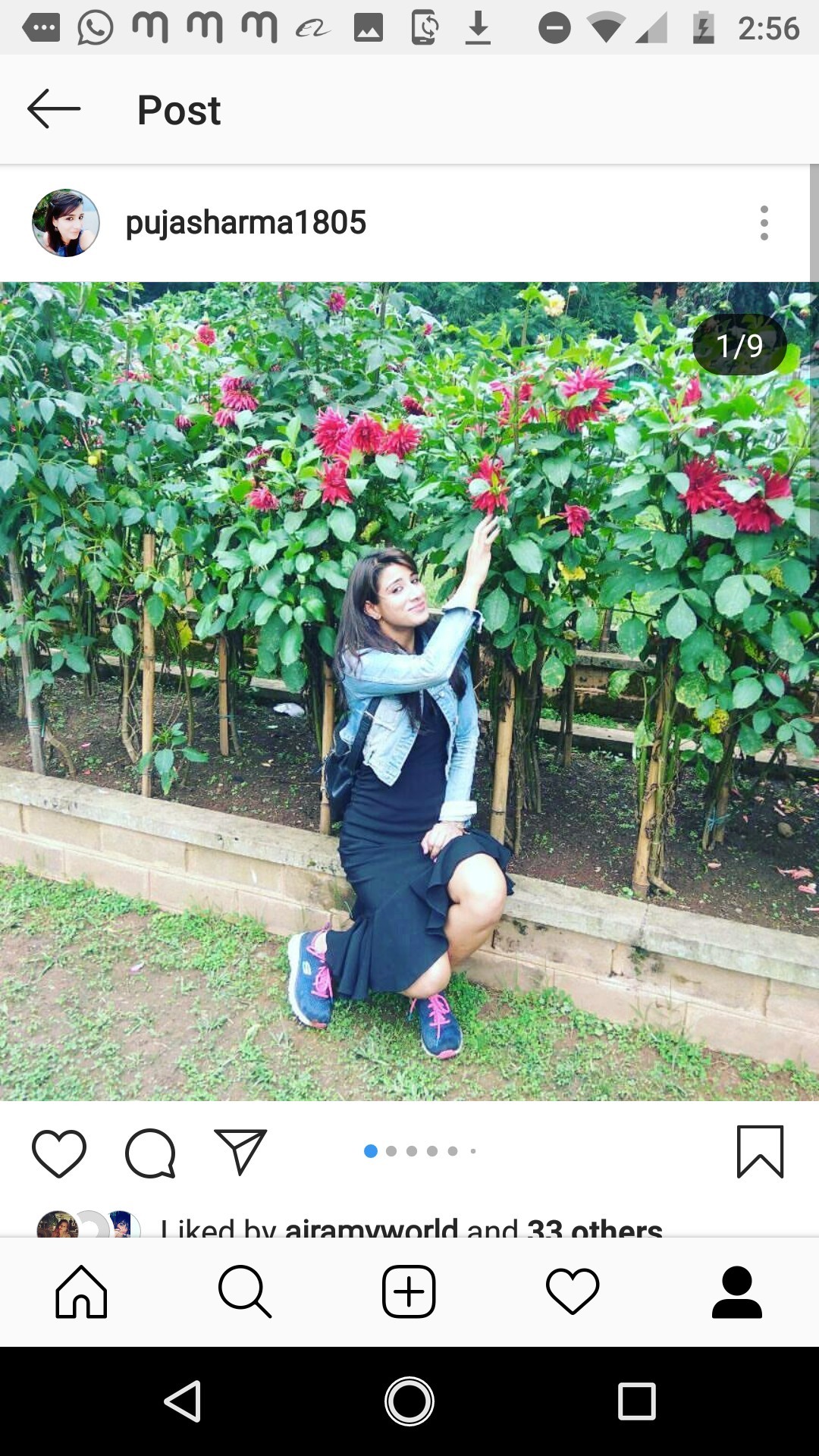Image resolution: width=819 pixels, height=1456 pixels.
Task: Switch to the Home feed tab
Action: click(81, 1292)
